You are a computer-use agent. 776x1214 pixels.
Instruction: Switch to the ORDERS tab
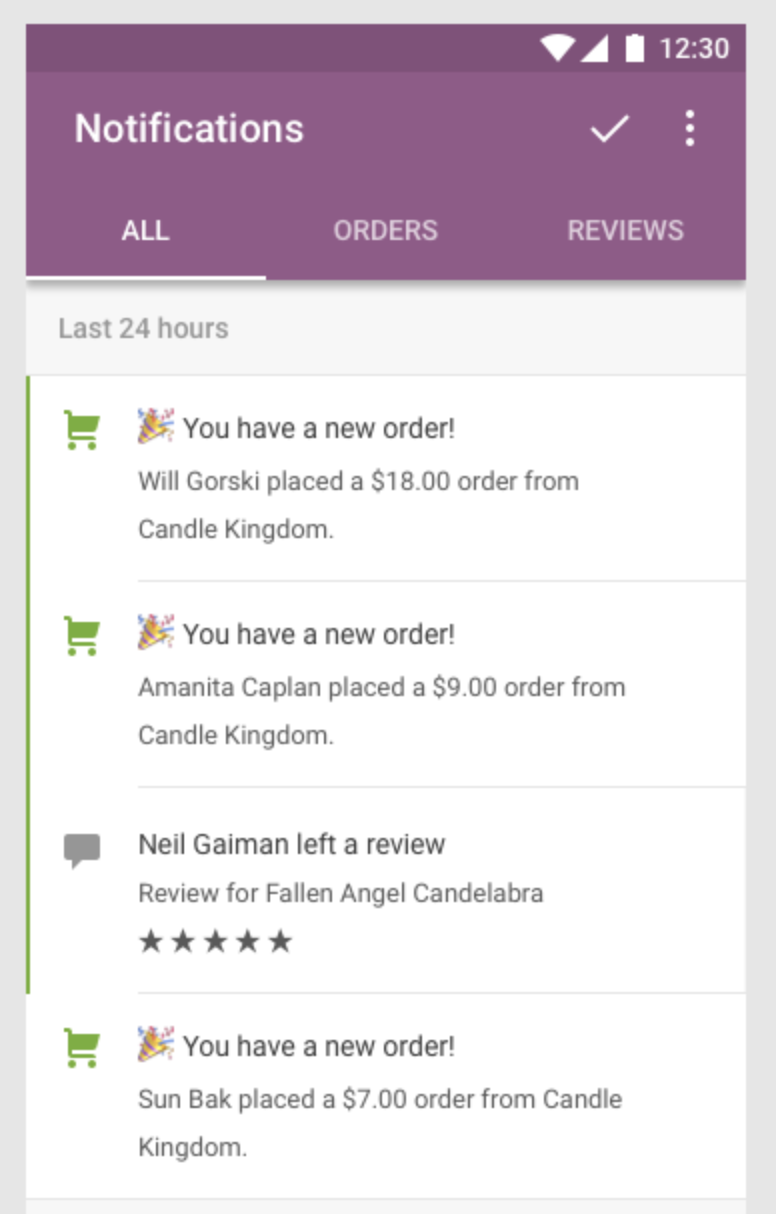click(386, 230)
